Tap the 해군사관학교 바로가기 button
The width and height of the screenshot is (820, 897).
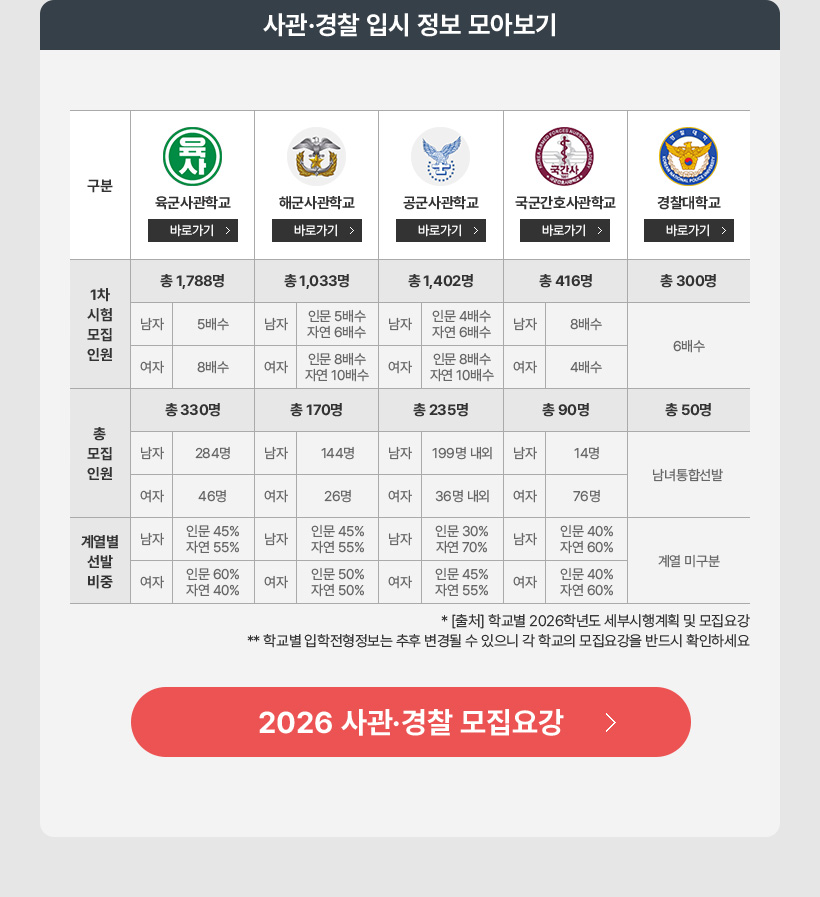click(317, 231)
